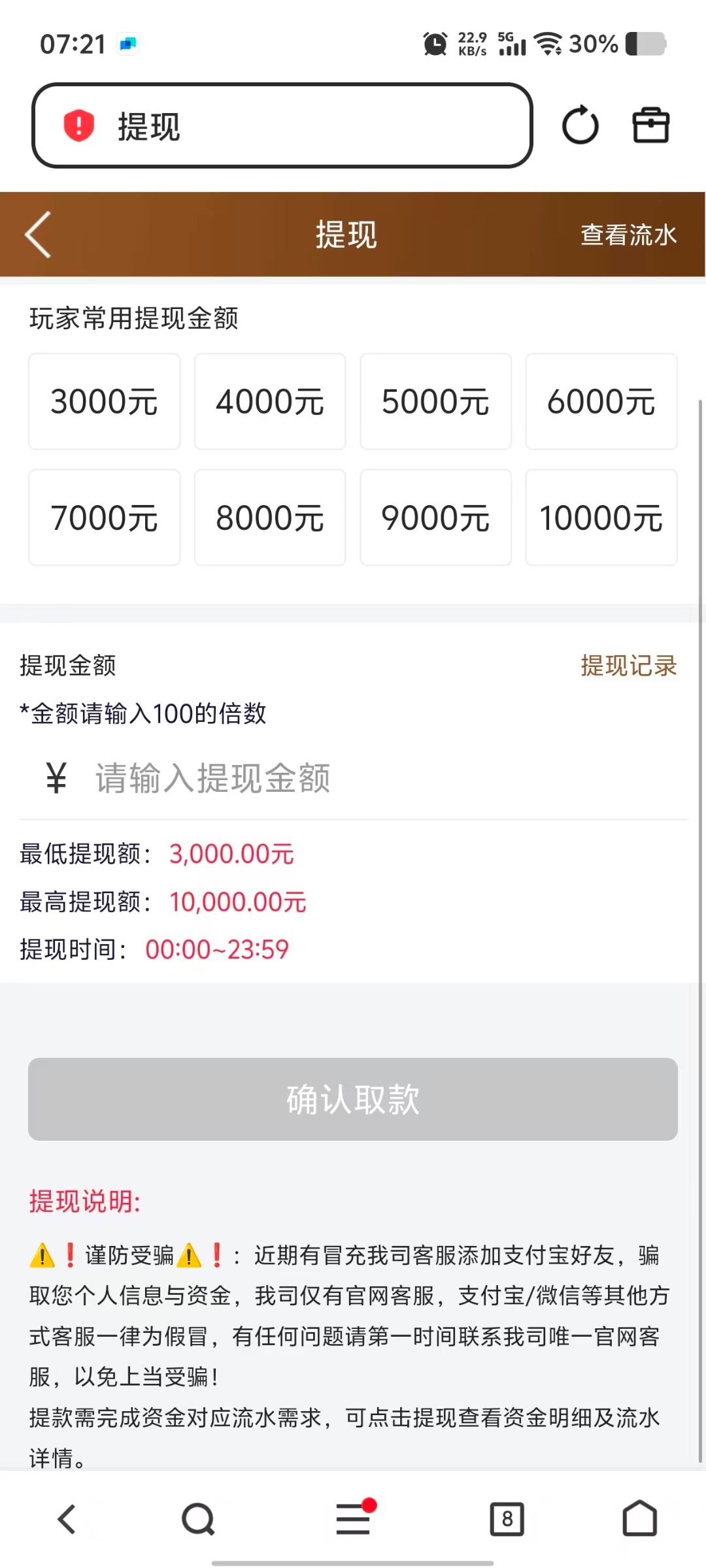Reload the page with the refresh icon
Screen dimensions: 706x1568
(580, 125)
